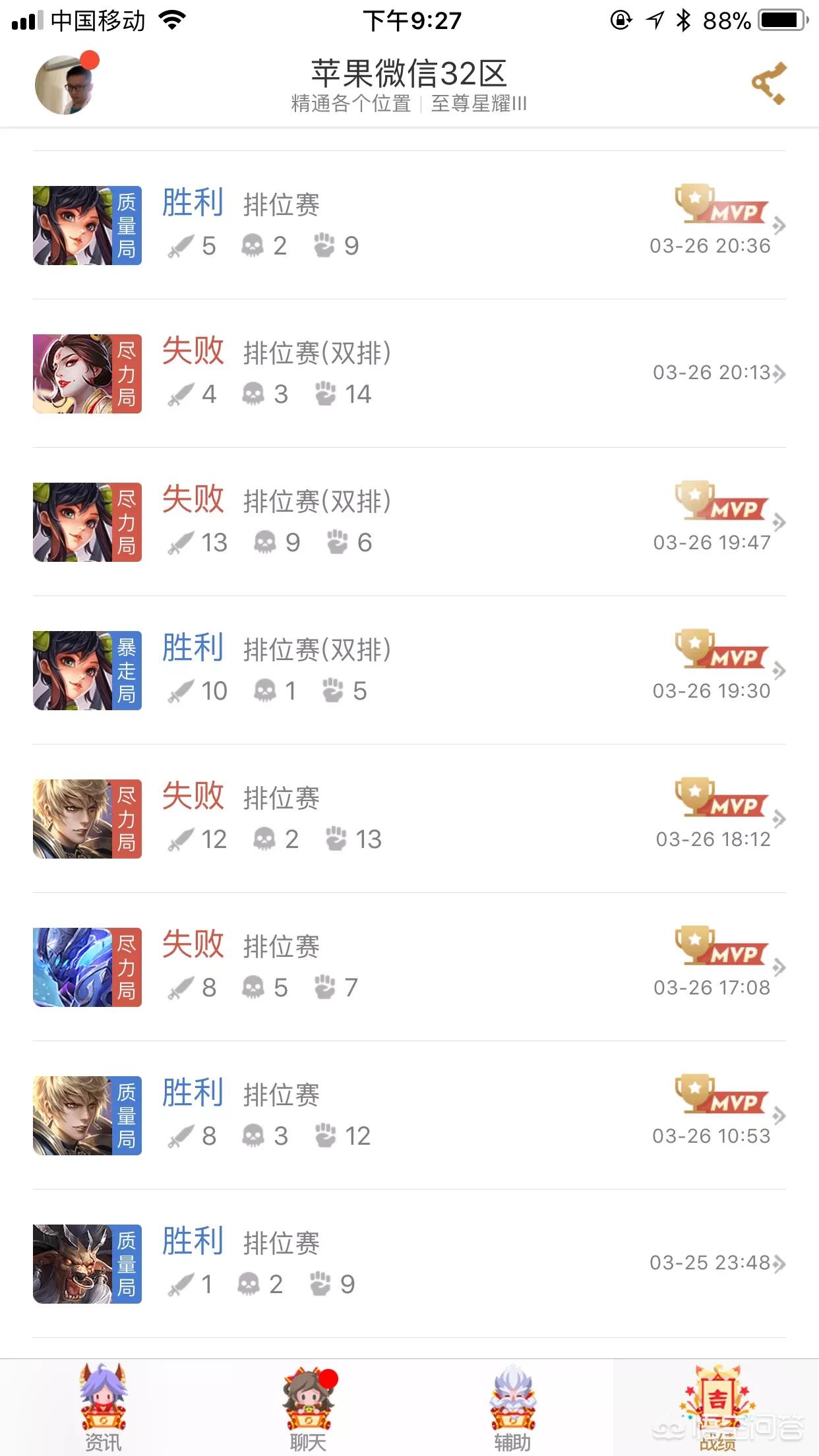Go to the 聊天 tab
Screen dimensions: 819x1456
pyautogui.click(x=308, y=1409)
